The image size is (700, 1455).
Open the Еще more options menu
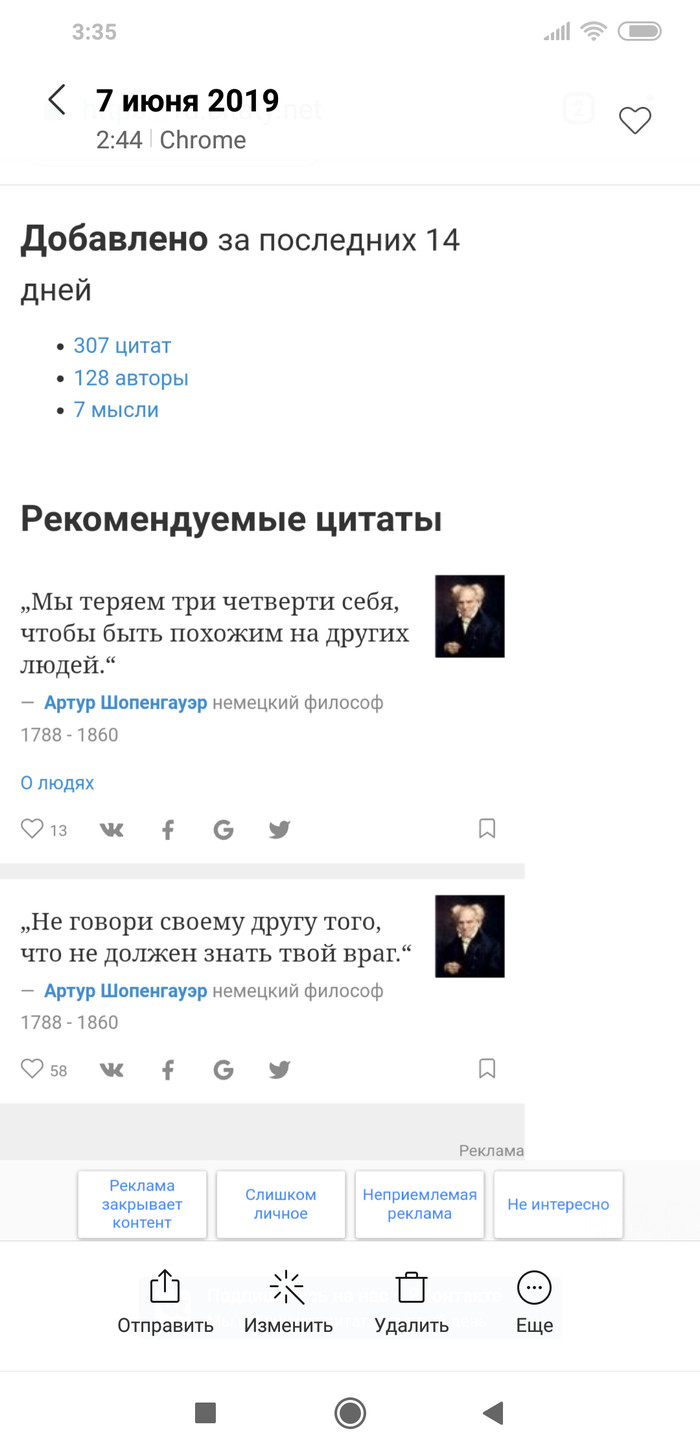[534, 1301]
